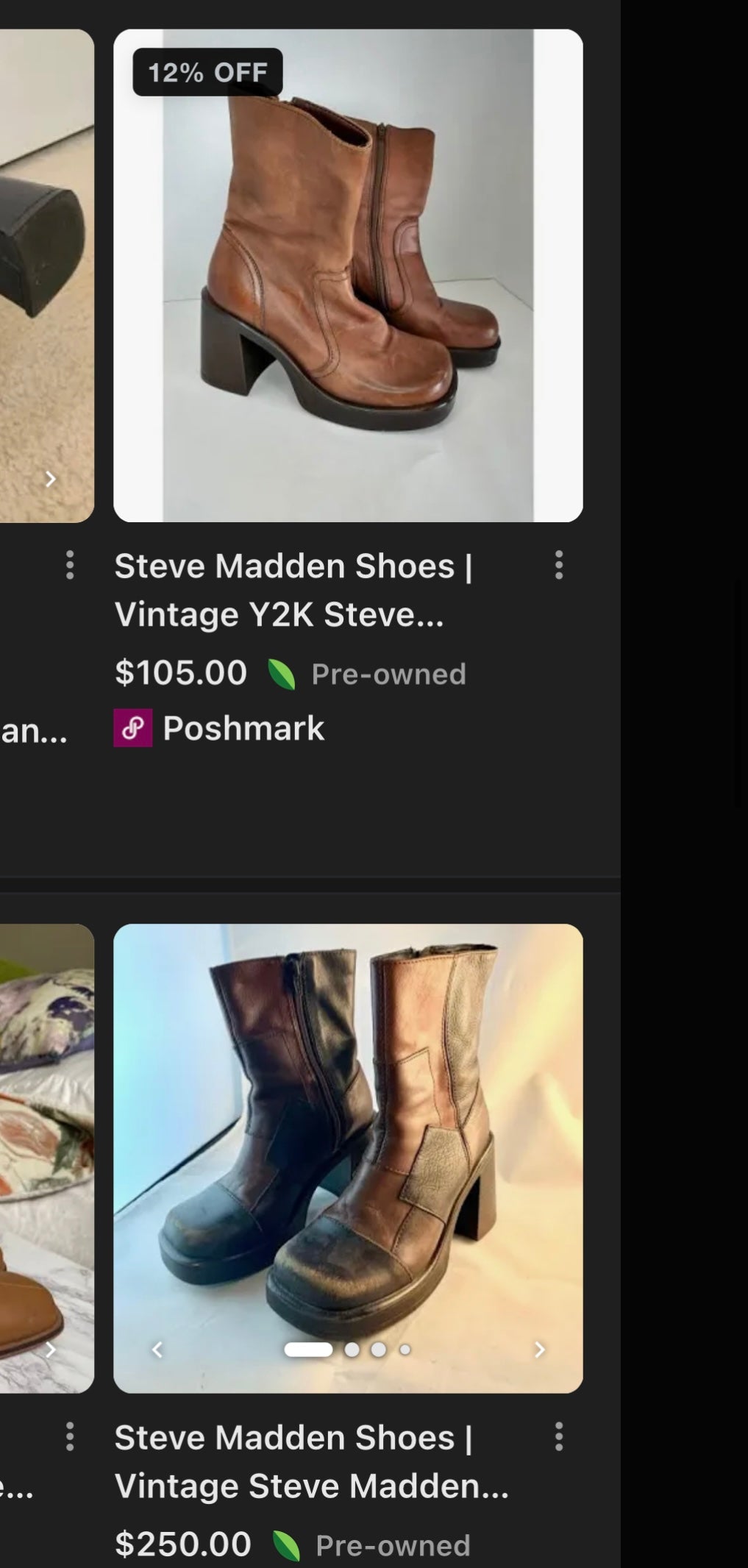This screenshot has height=1568, width=748.
Task: Select the second photo dot on $250 boots
Action: (352, 1350)
